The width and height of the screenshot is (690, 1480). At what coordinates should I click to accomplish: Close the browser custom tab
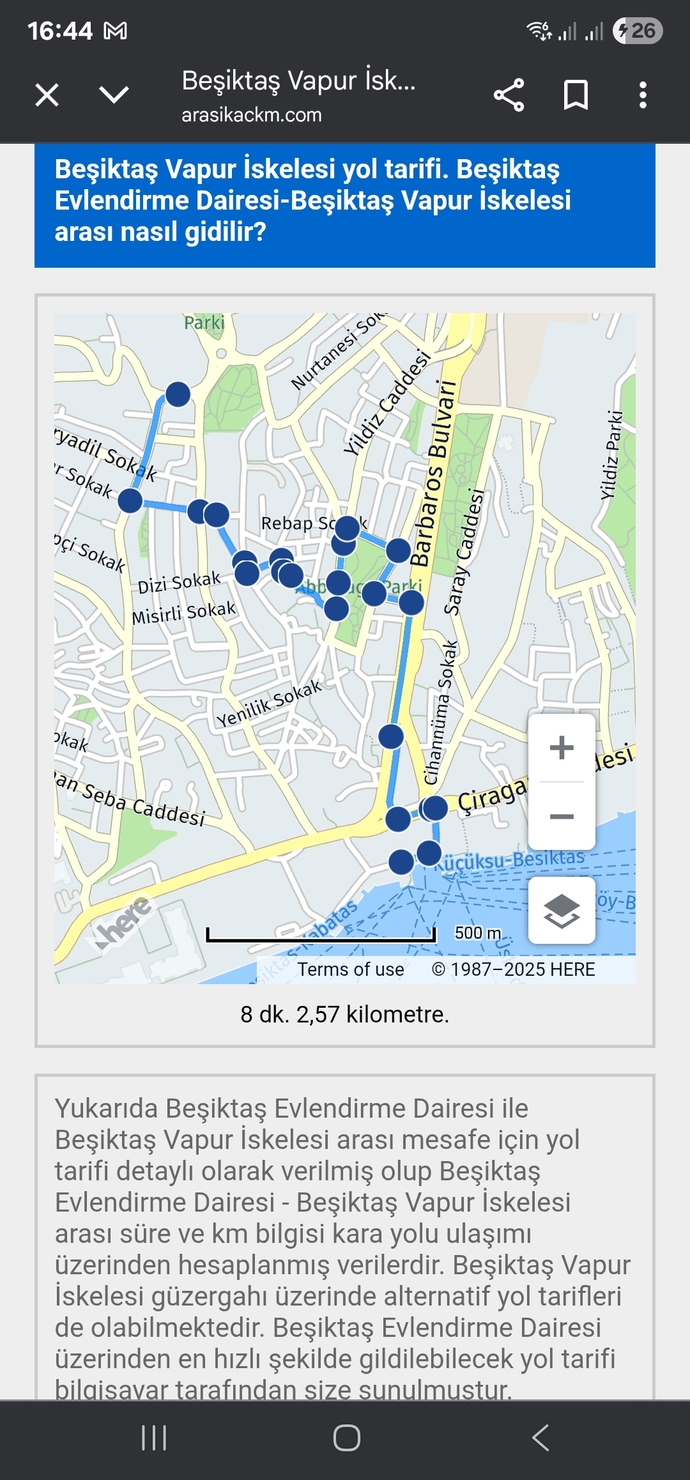coord(47,95)
